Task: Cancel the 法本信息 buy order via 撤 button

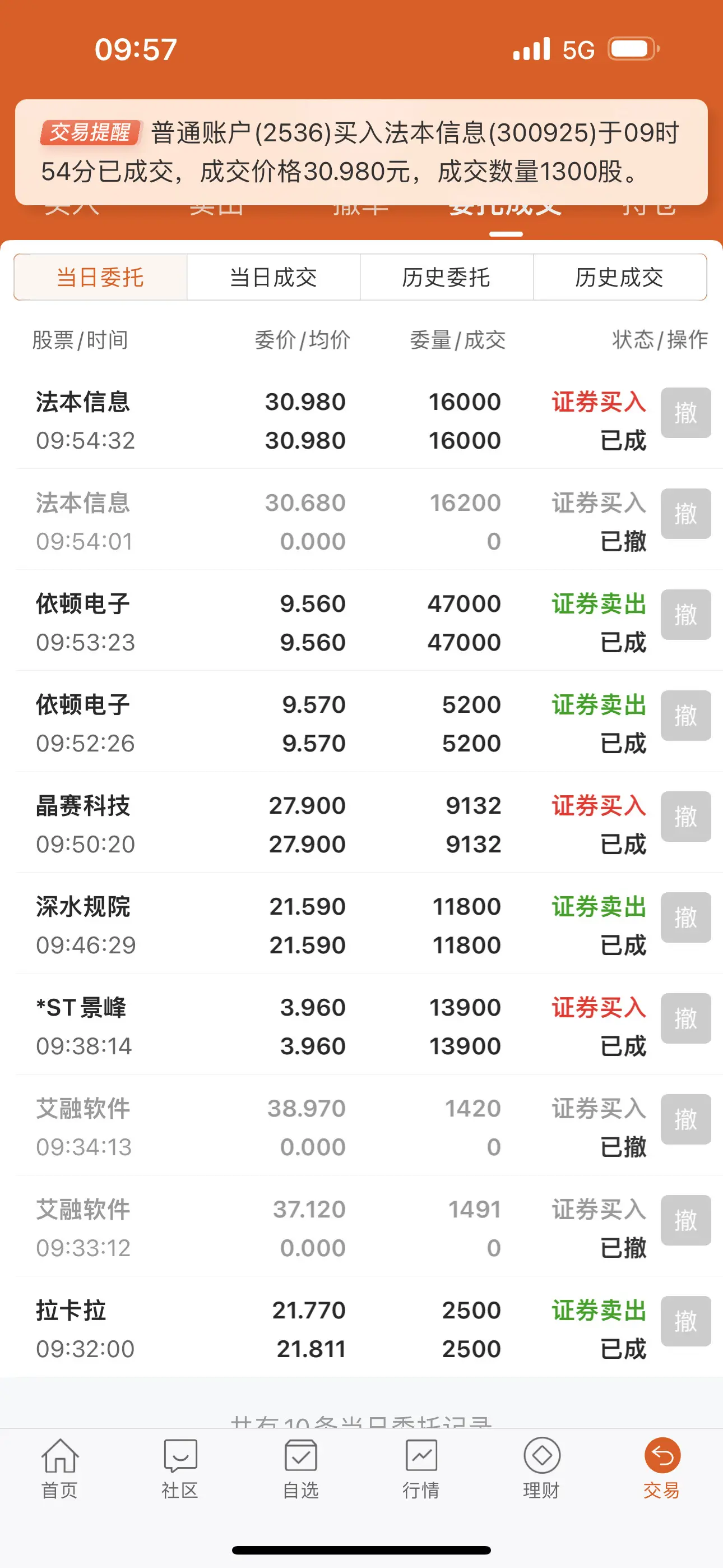Action: (x=686, y=413)
